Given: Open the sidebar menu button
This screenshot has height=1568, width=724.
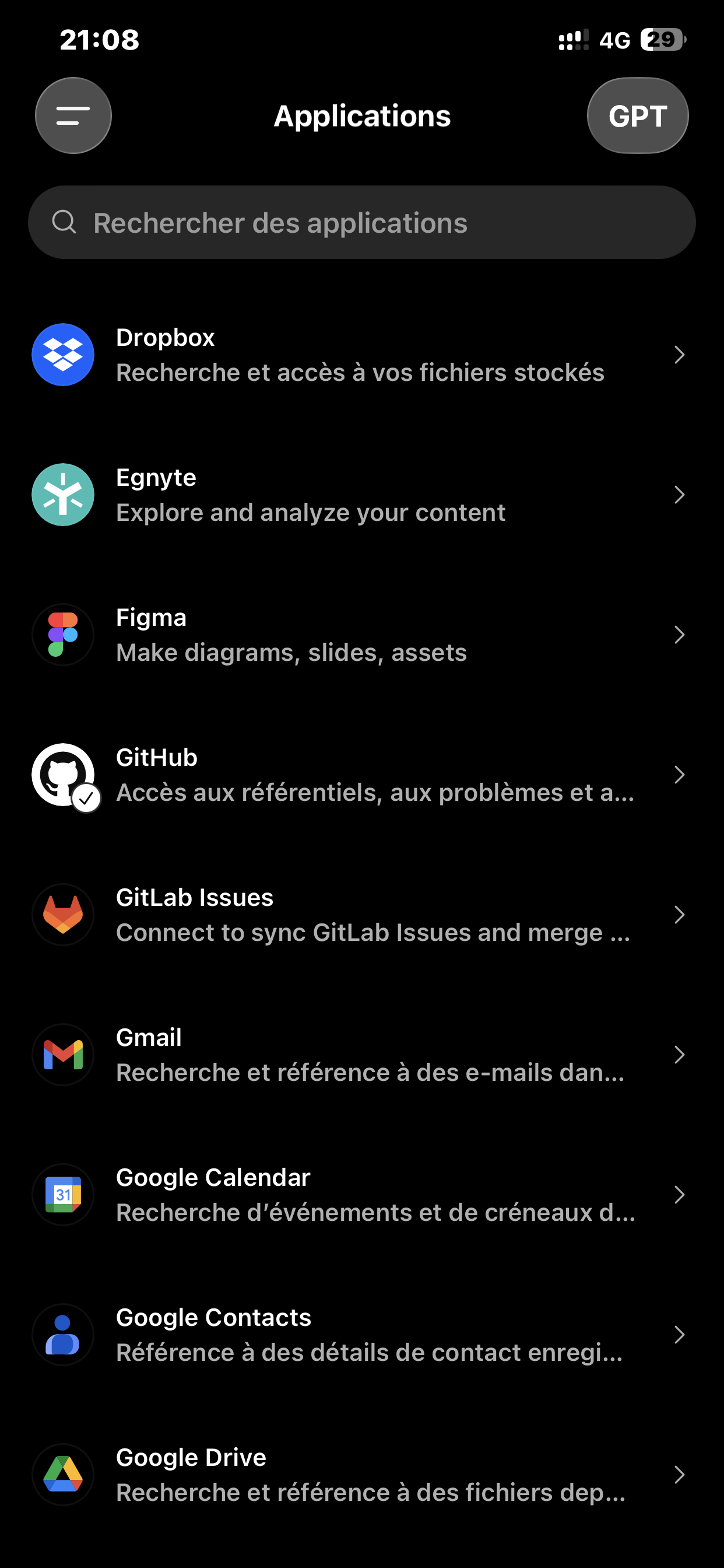Looking at the screenshot, I should [73, 116].
